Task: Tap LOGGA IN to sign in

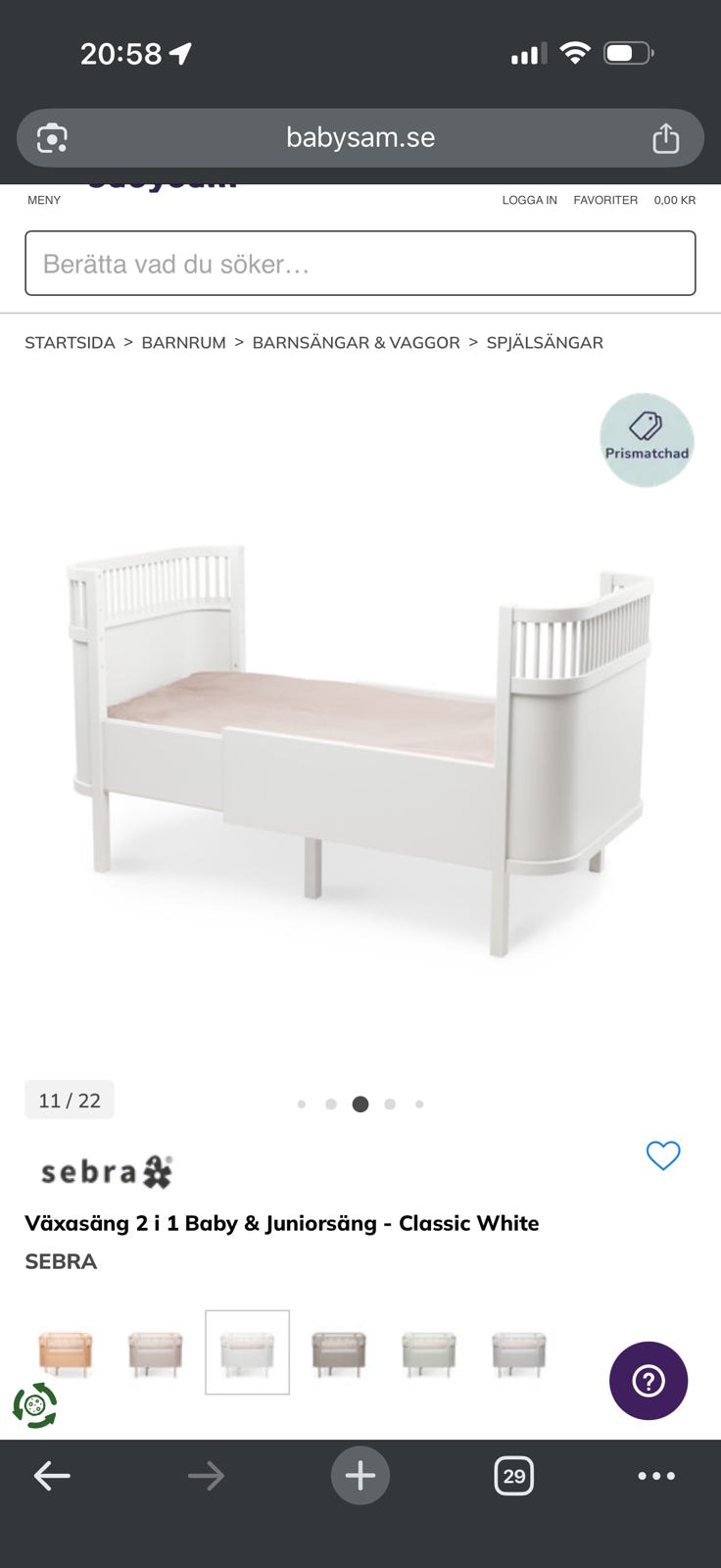Action: 530,200
